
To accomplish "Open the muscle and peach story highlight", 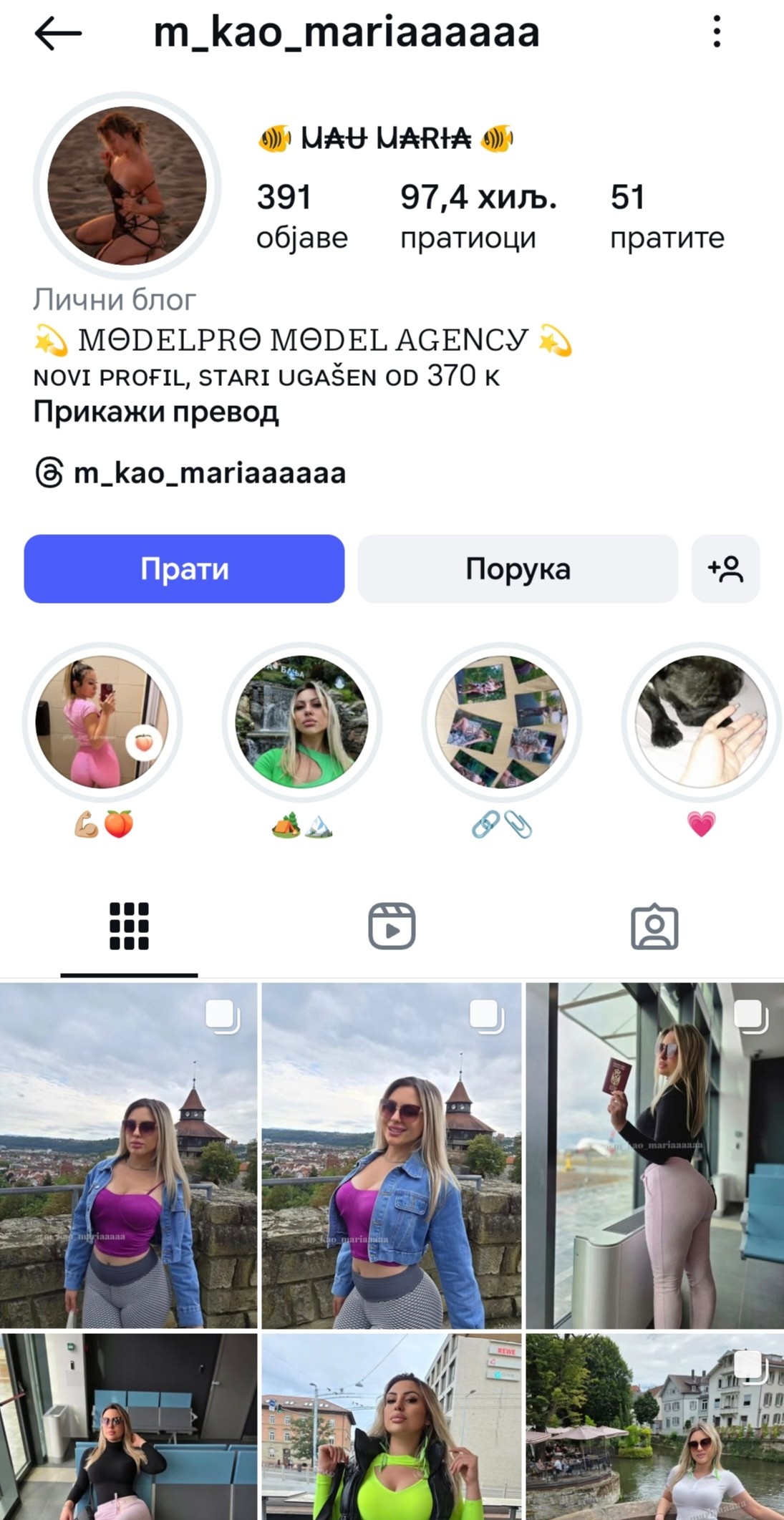I will point(102,722).
